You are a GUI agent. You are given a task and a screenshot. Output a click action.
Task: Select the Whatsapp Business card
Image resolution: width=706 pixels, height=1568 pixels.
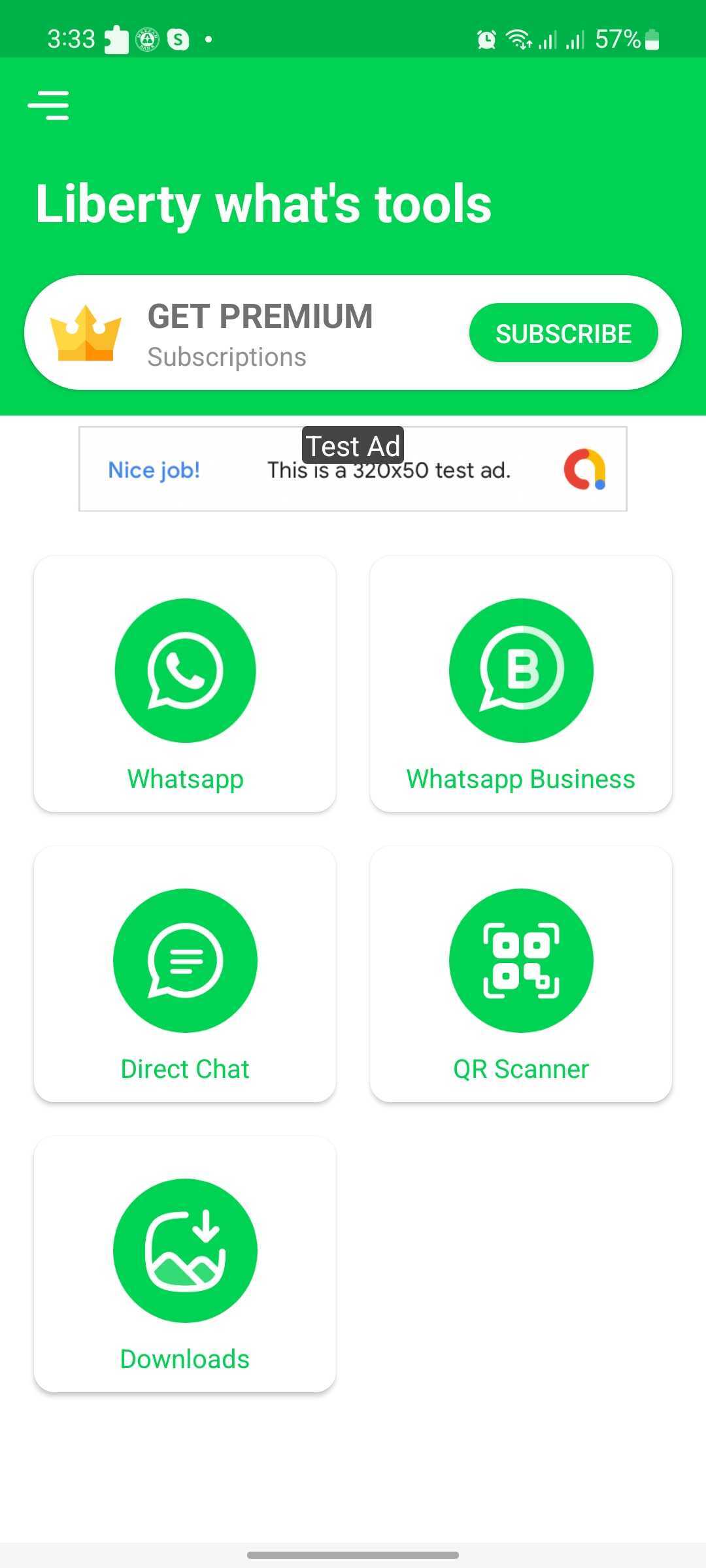(521, 684)
